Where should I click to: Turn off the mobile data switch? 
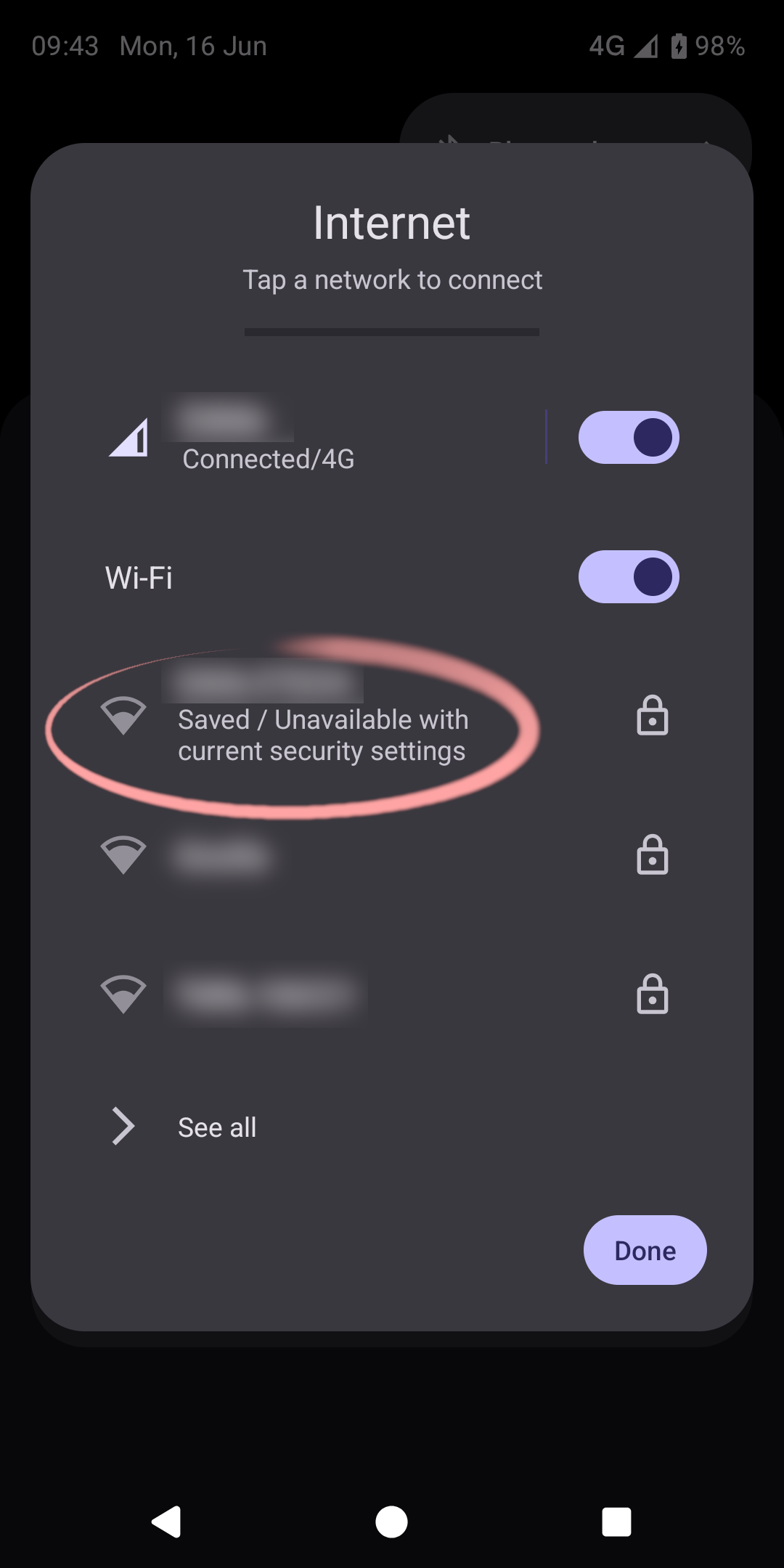629,438
